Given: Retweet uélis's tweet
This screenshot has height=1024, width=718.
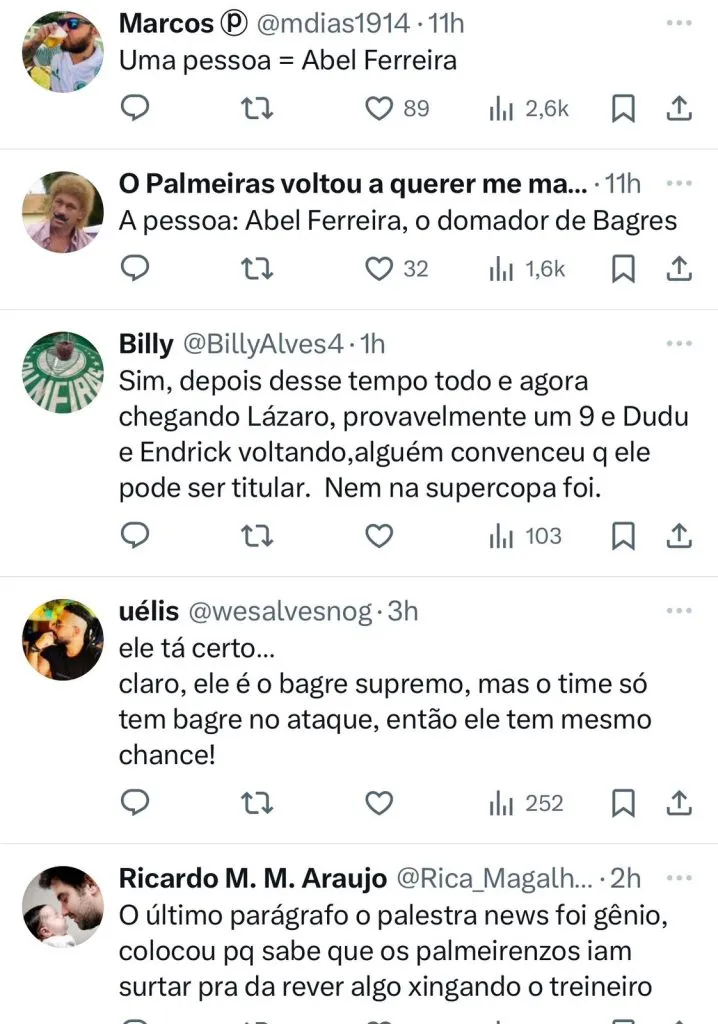Looking at the screenshot, I should click(257, 803).
